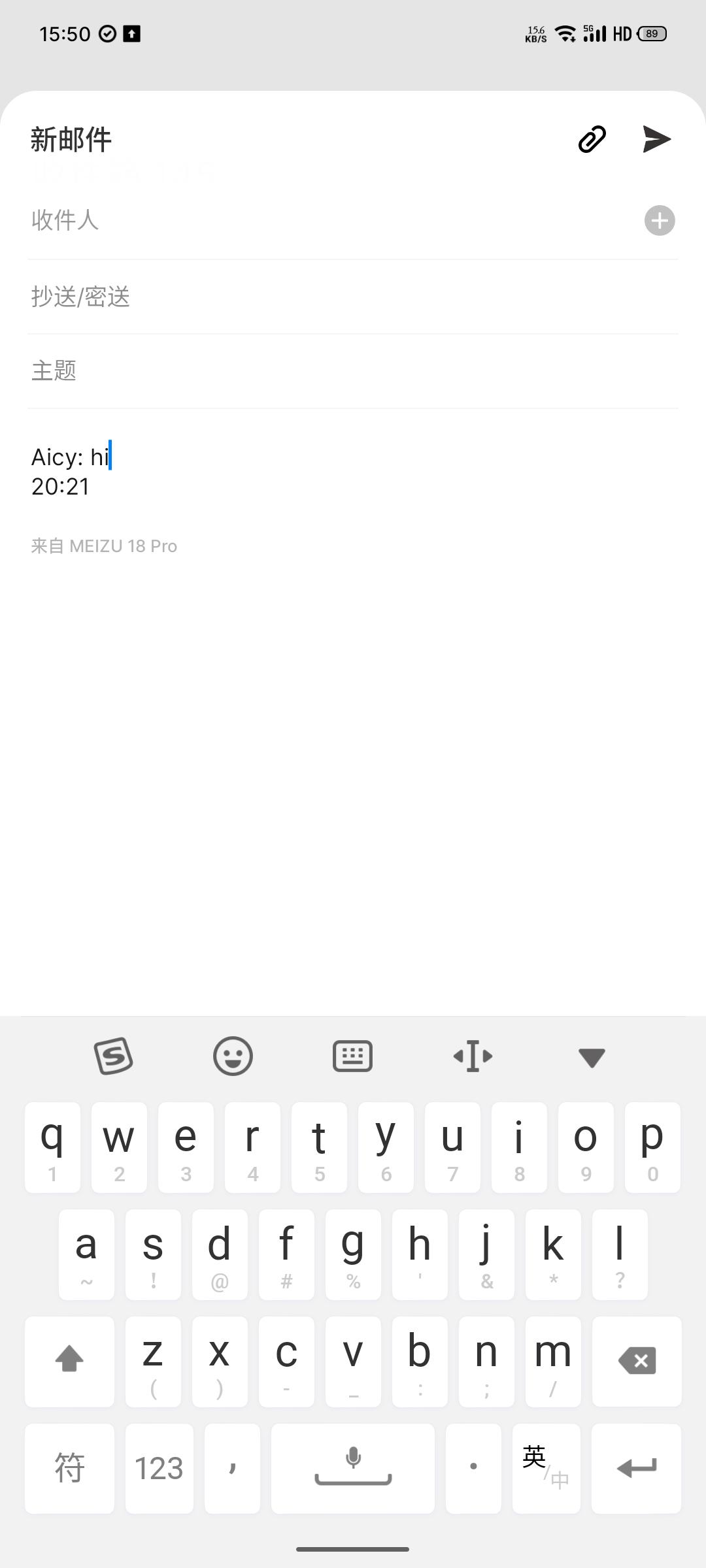Tap the 来自 MEIZU 18 Pro signature

coord(105,546)
